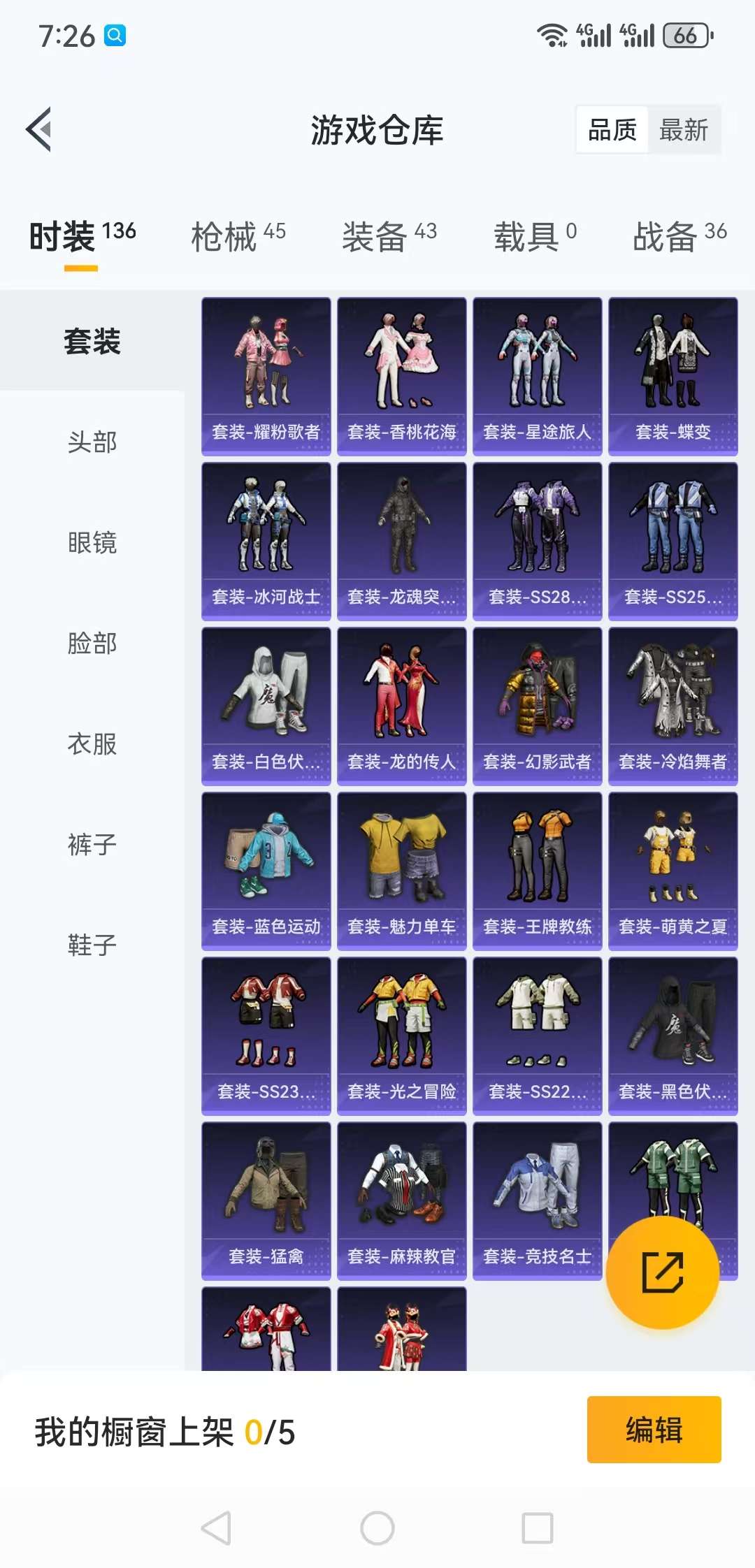Select the 眼镜 category

pos(92,543)
